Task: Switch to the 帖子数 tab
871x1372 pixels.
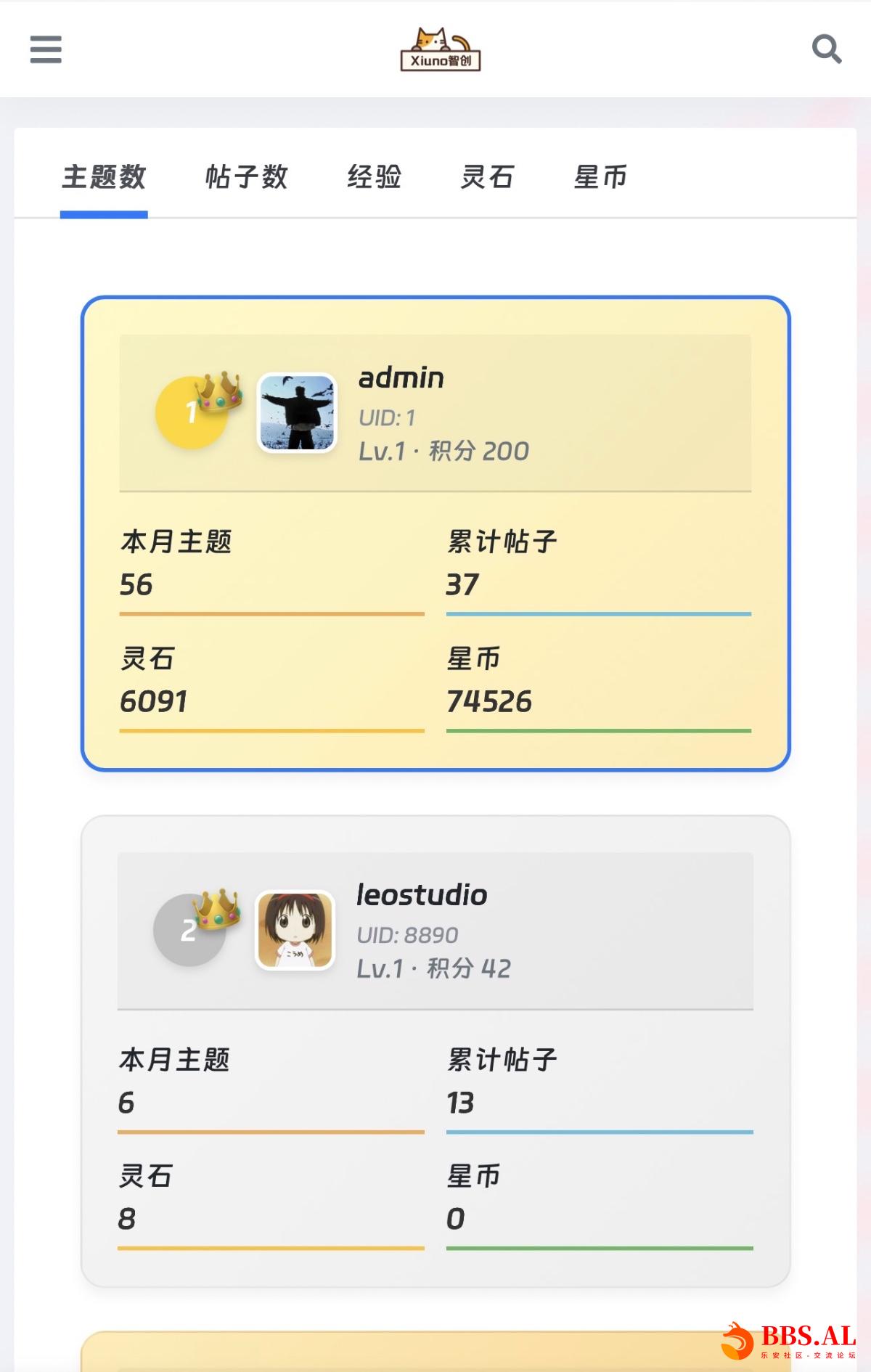Action: pyautogui.click(x=247, y=177)
